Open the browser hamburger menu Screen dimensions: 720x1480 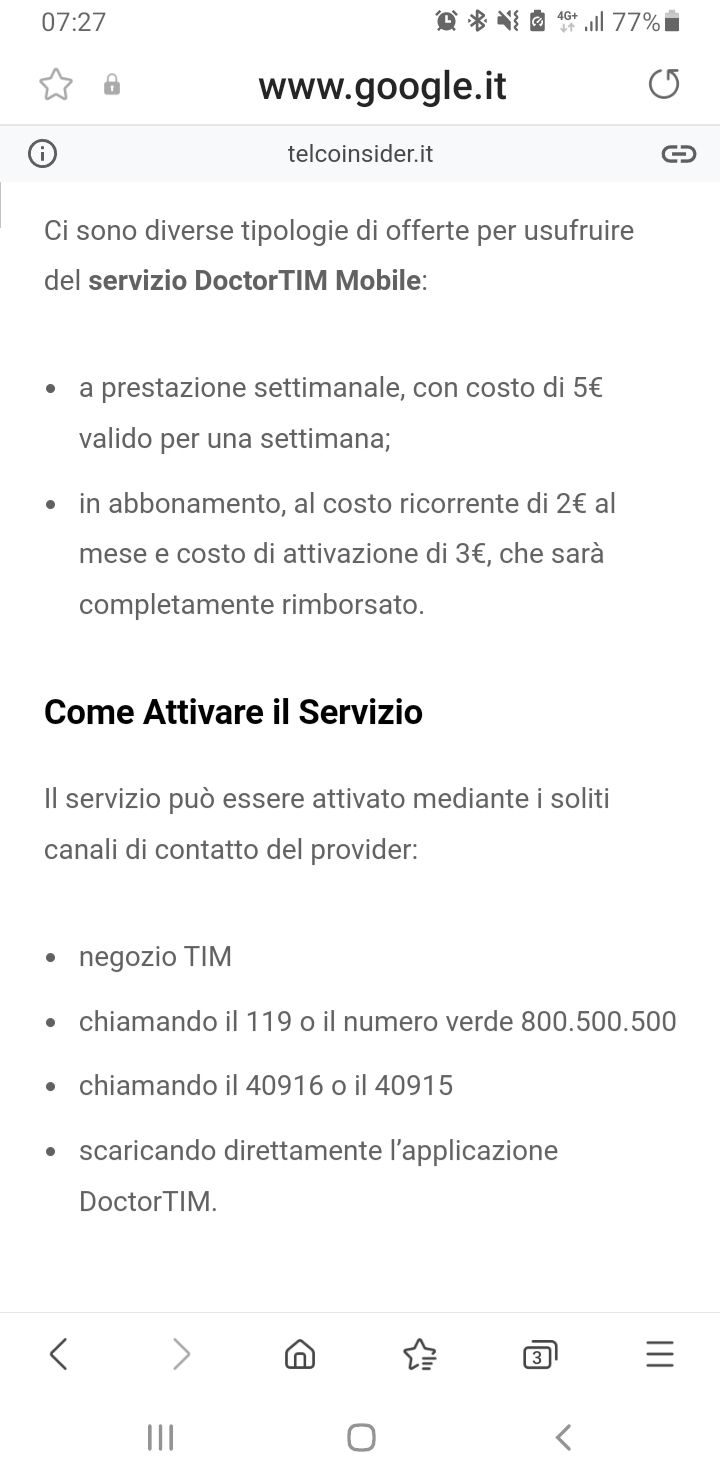[660, 1355]
